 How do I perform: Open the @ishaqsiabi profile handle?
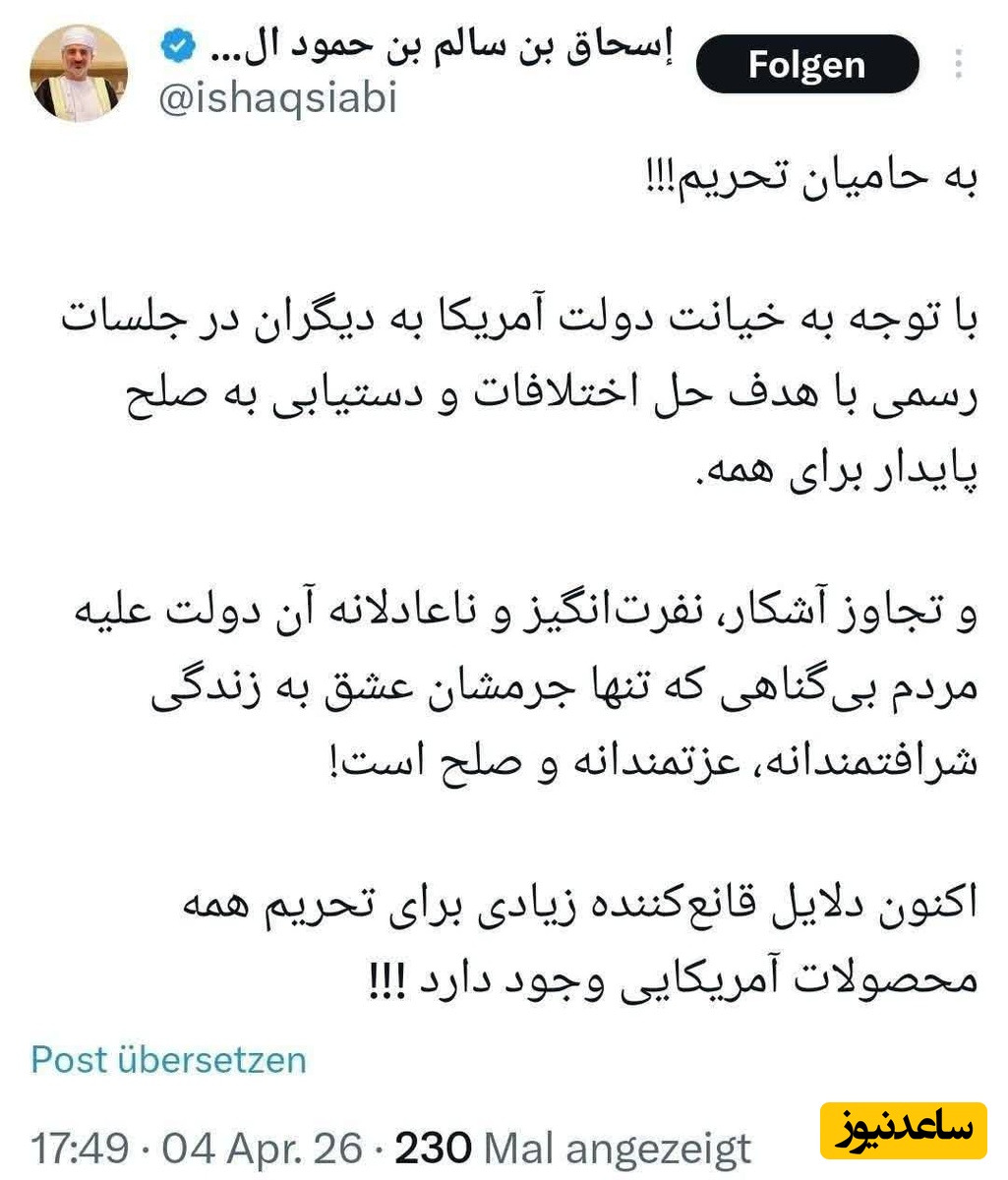click(277, 99)
